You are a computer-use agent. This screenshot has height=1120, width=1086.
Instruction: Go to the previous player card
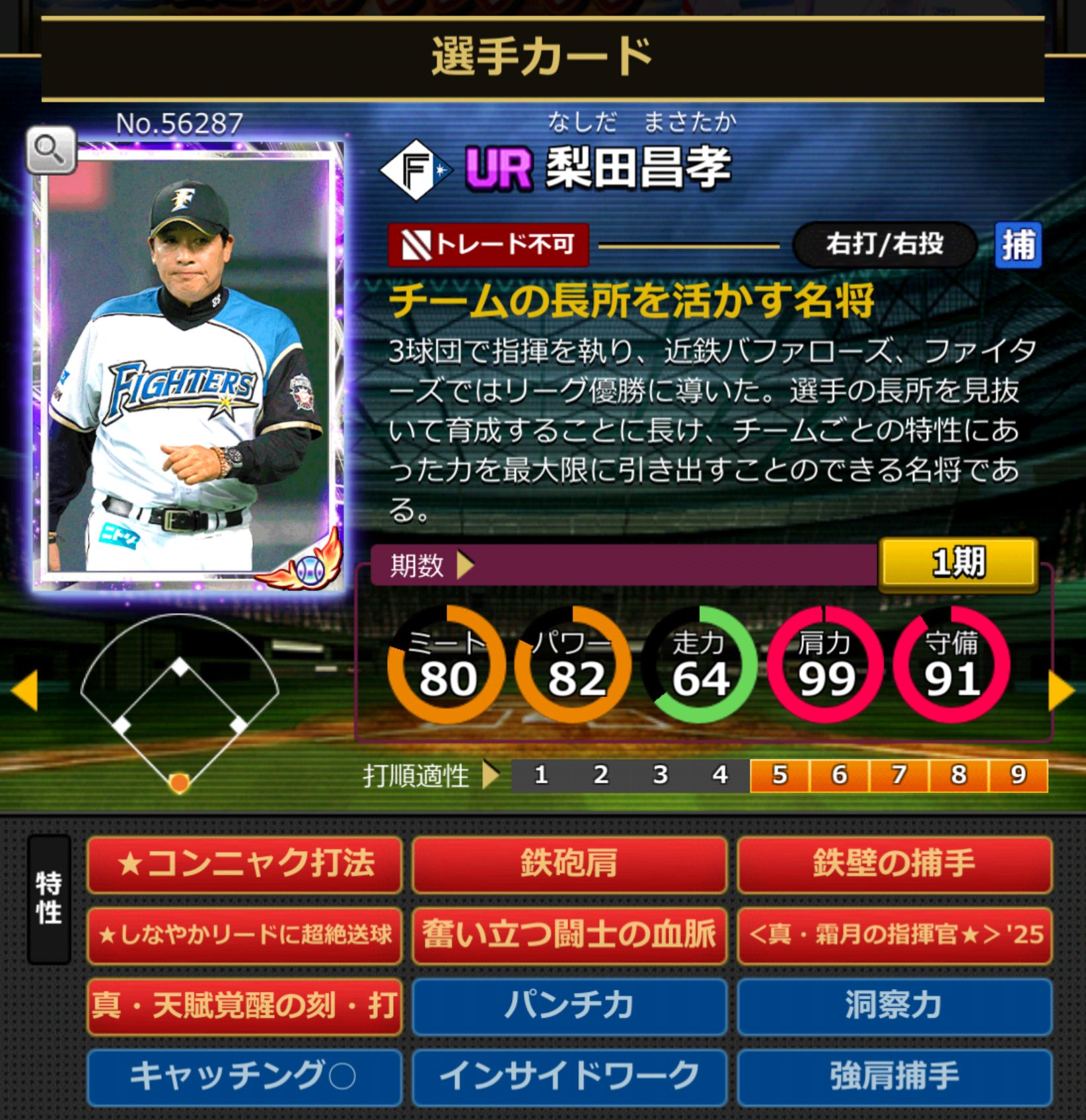click(x=24, y=691)
